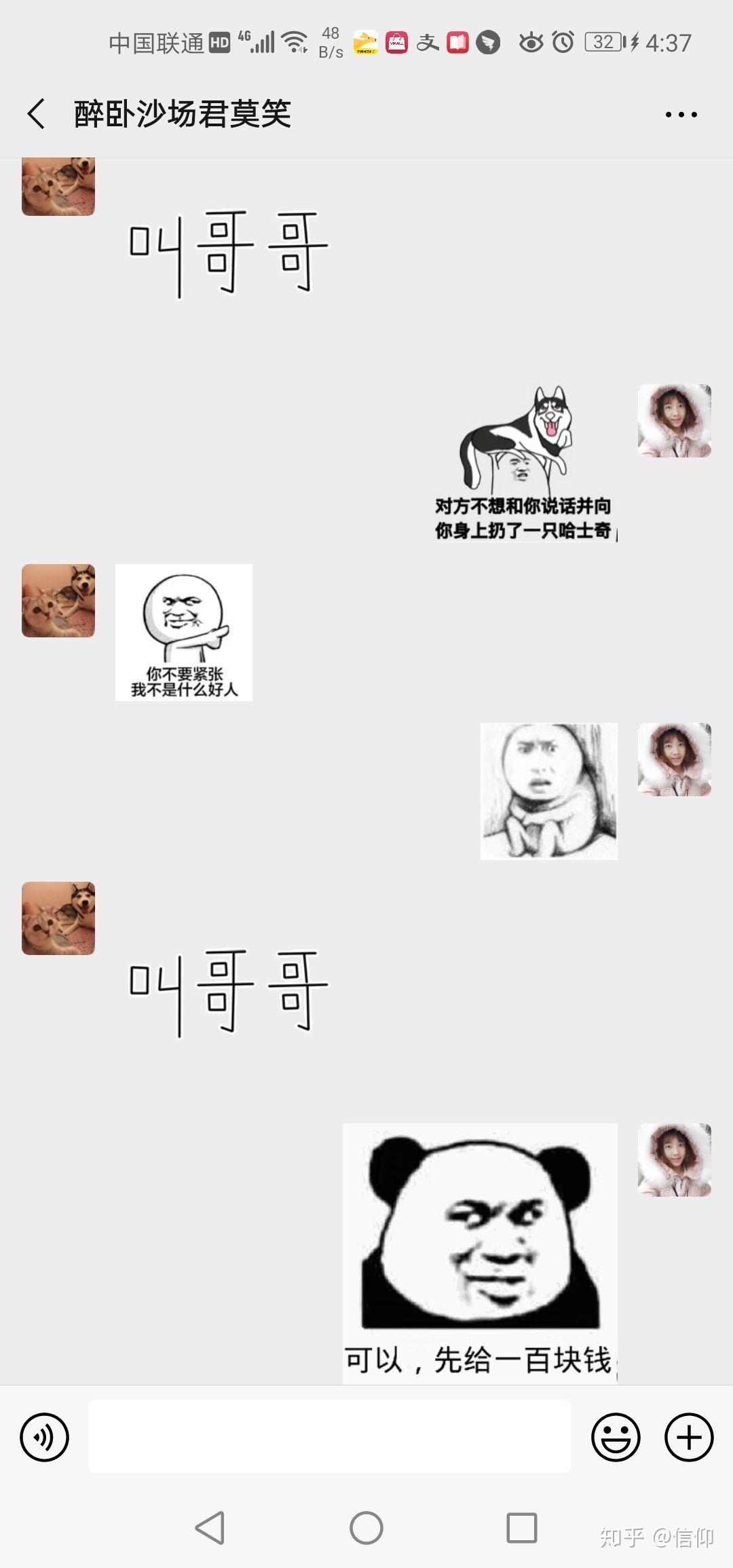Viewport: 733px width, 1568px height.
Task: View the contact's avatar beside 你不要紧张 sticker
Action: point(58,601)
